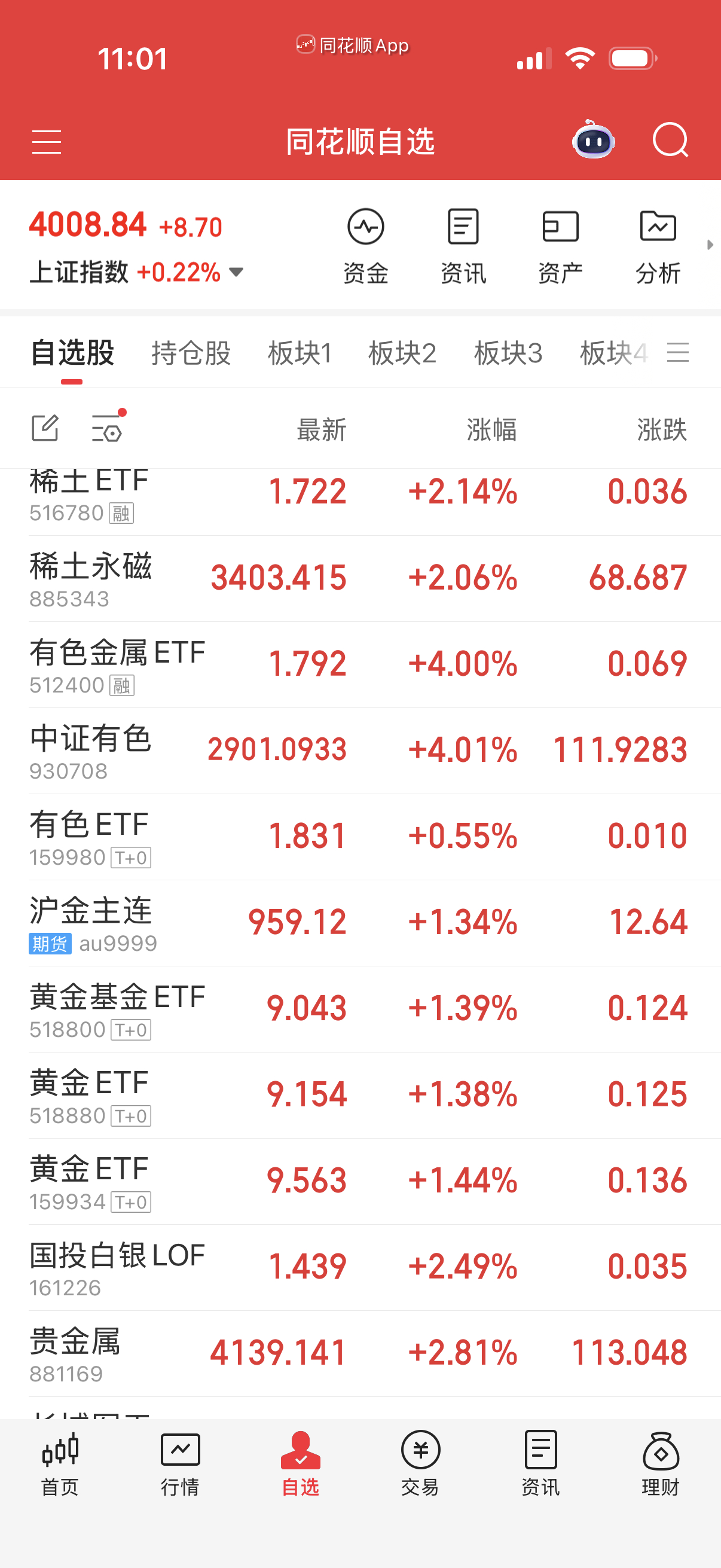Sort by the 最新 column header
This screenshot has width=721, height=1568.
(x=320, y=429)
